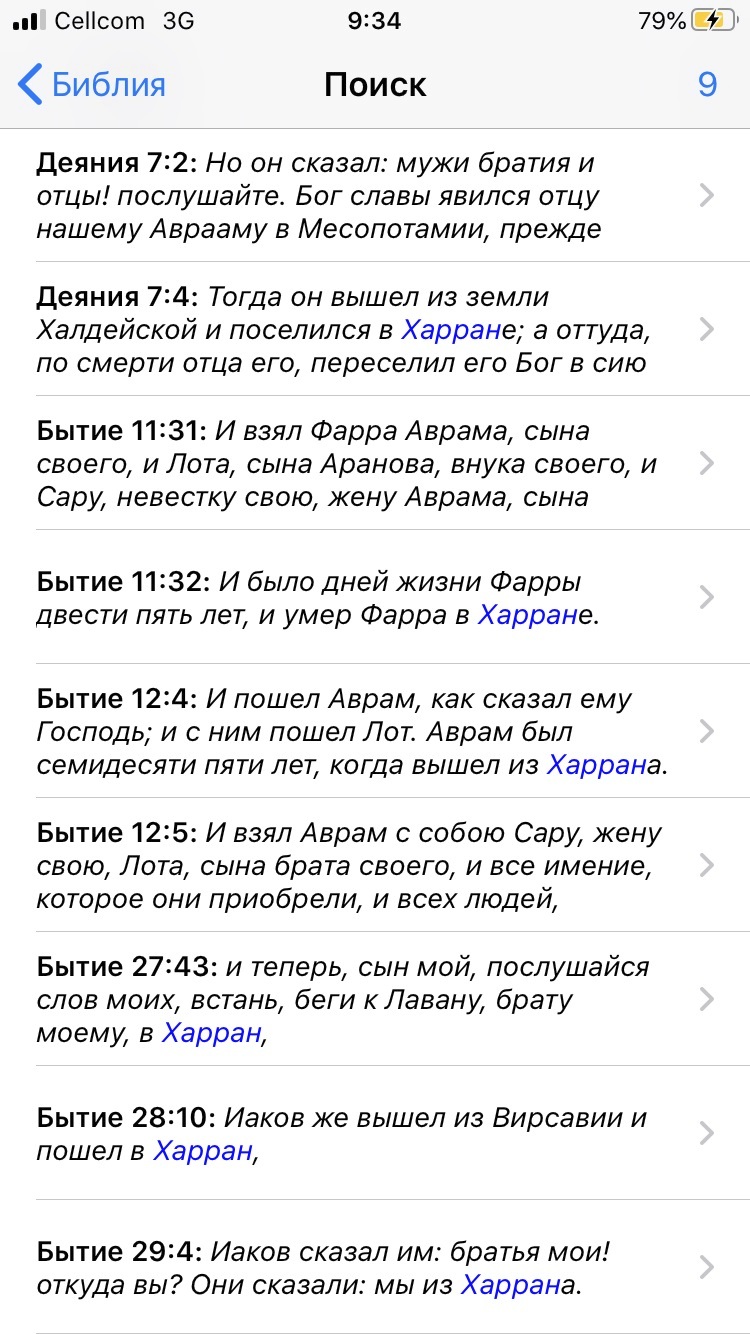Screen dimensions: 750x1334
Task: Open Бытие 11:31 search result
Action: [x=375, y=463]
